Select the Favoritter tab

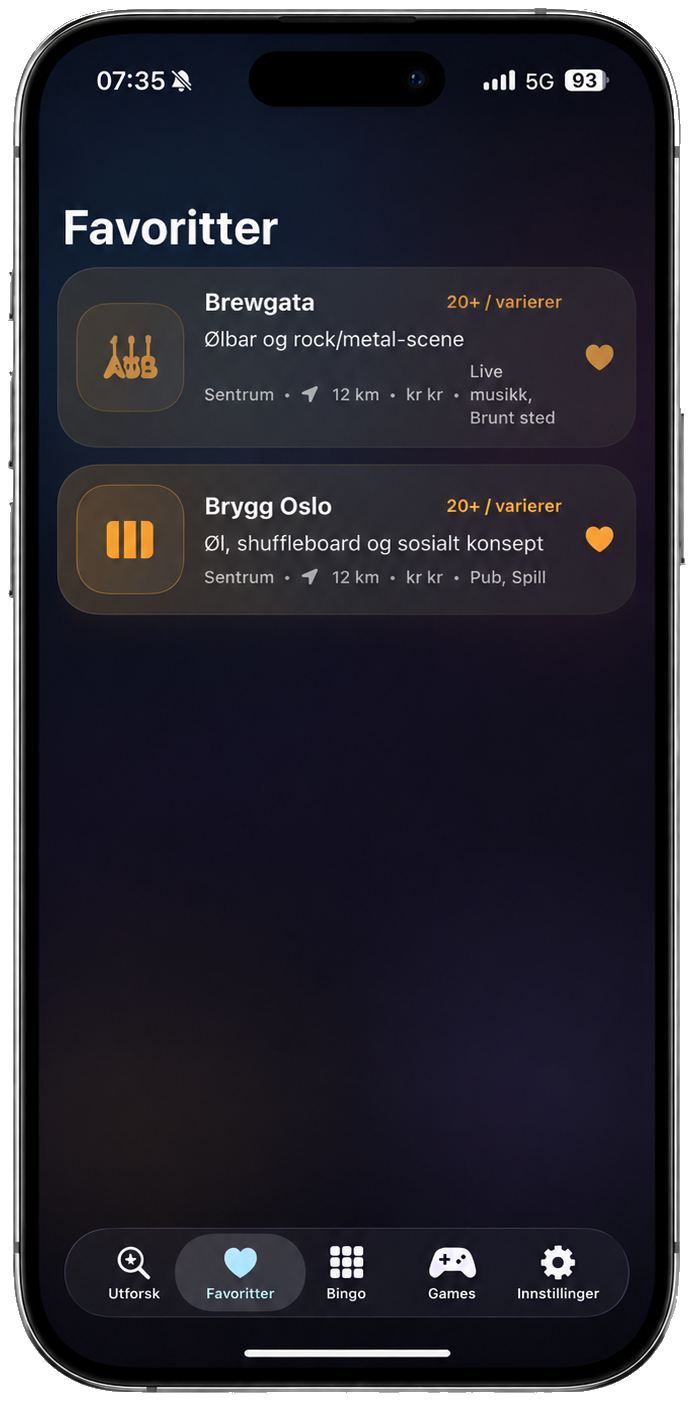(x=240, y=1273)
